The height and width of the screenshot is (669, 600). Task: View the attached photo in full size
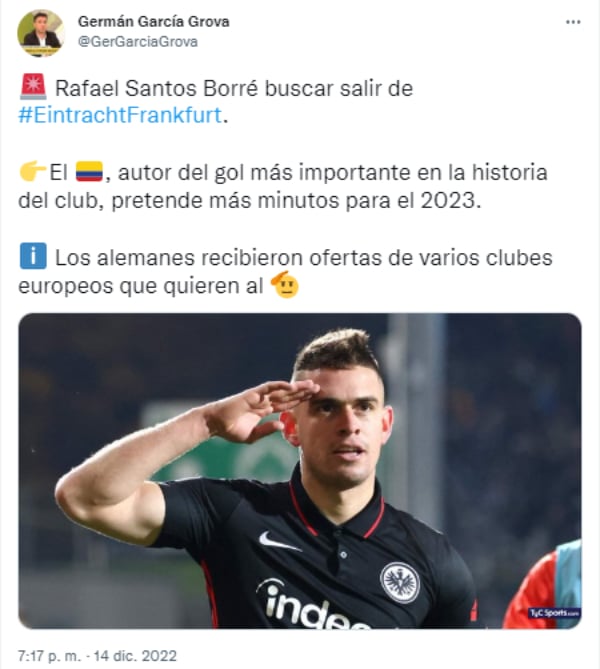coord(300,471)
